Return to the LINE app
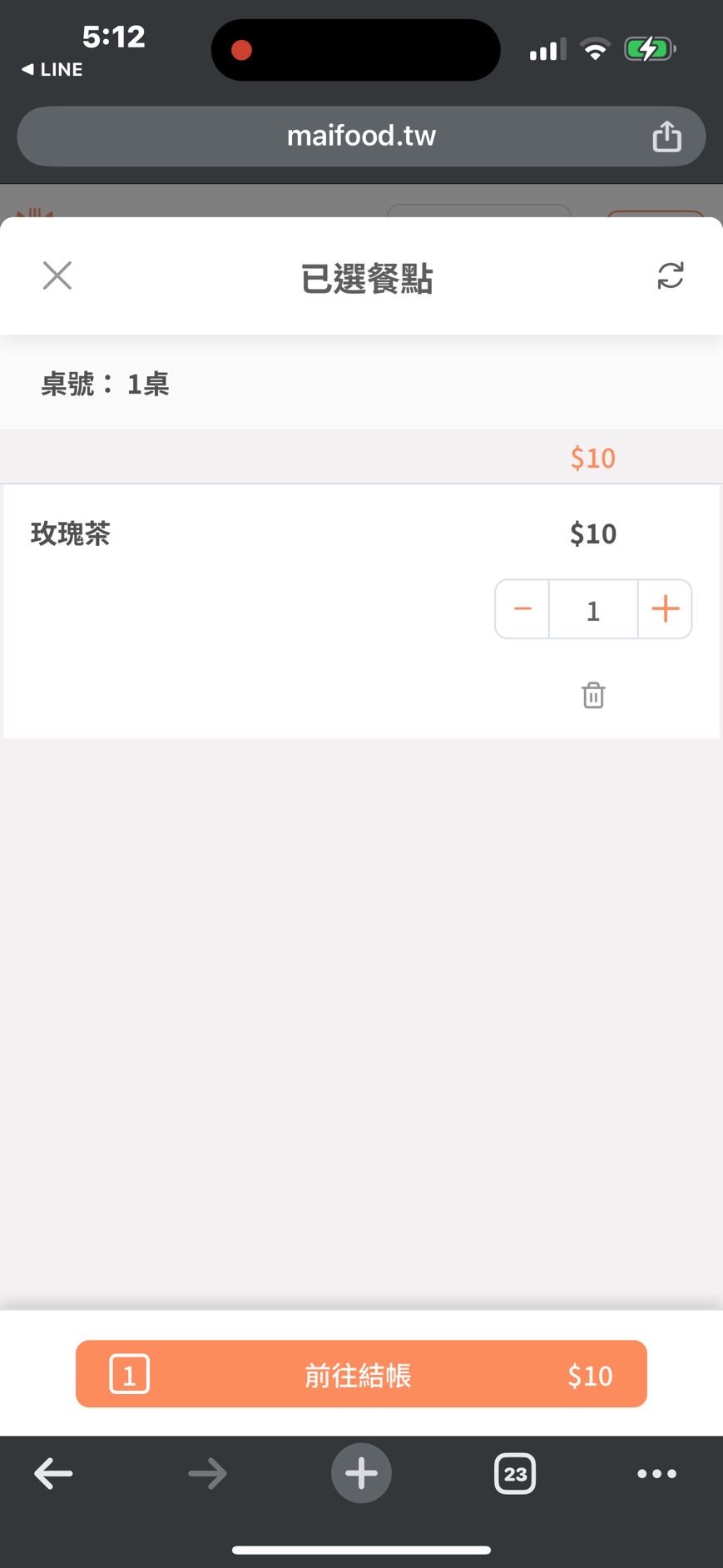The width and height of the screenshot is (723, 1568). [52, 70]
